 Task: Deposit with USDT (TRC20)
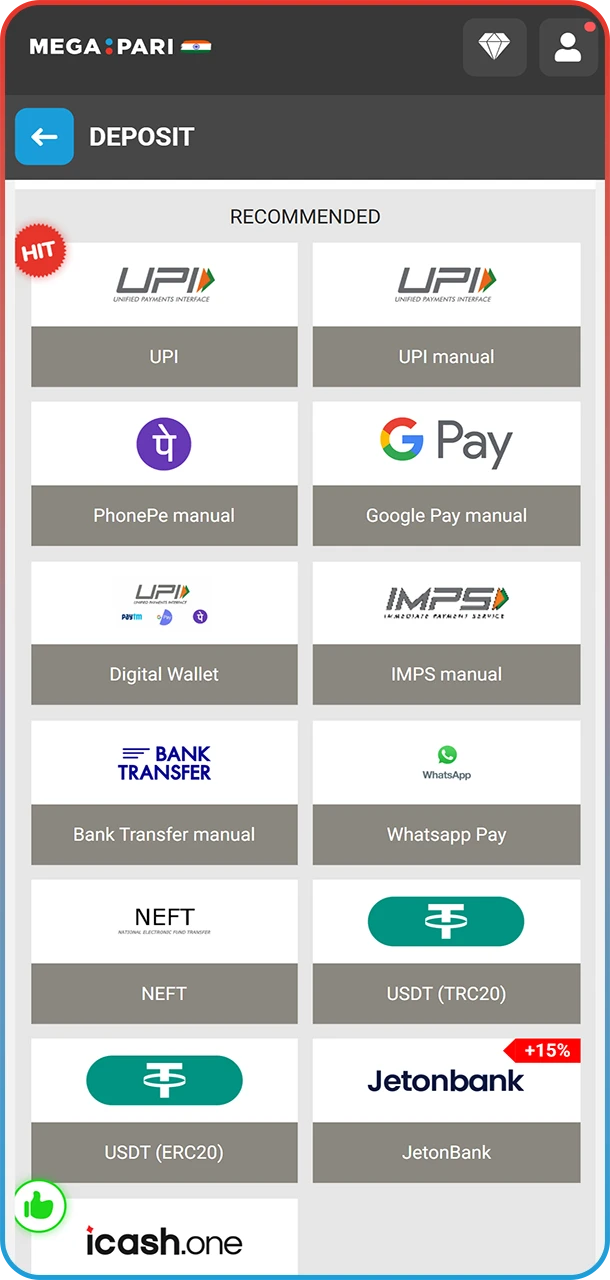click(446, 951)
